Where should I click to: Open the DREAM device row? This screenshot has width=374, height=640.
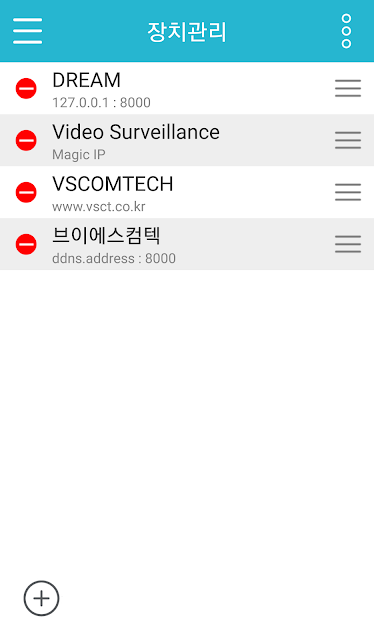(187, 88)
